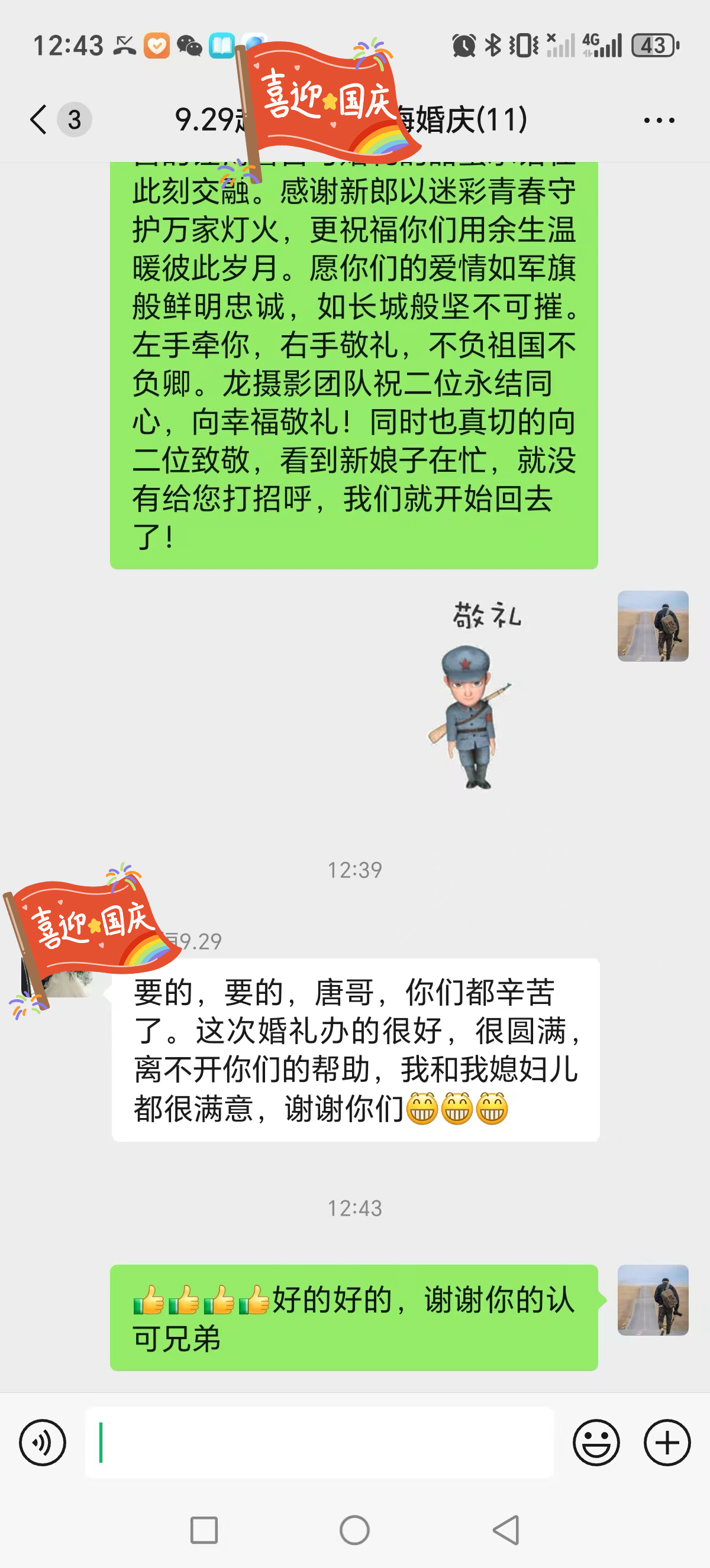Go back to the chat list

[39, 119]
